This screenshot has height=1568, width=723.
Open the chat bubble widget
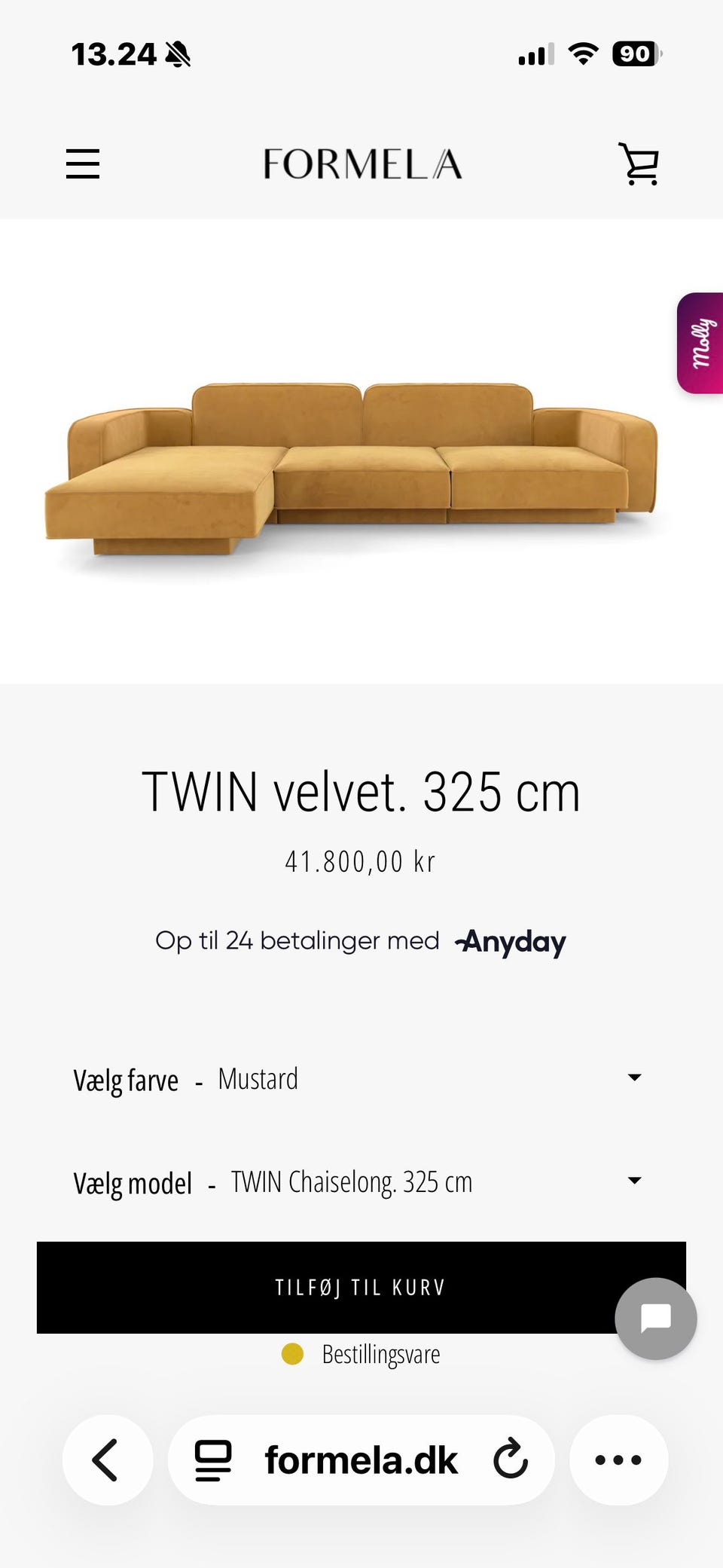click(x=656, y=1319)
